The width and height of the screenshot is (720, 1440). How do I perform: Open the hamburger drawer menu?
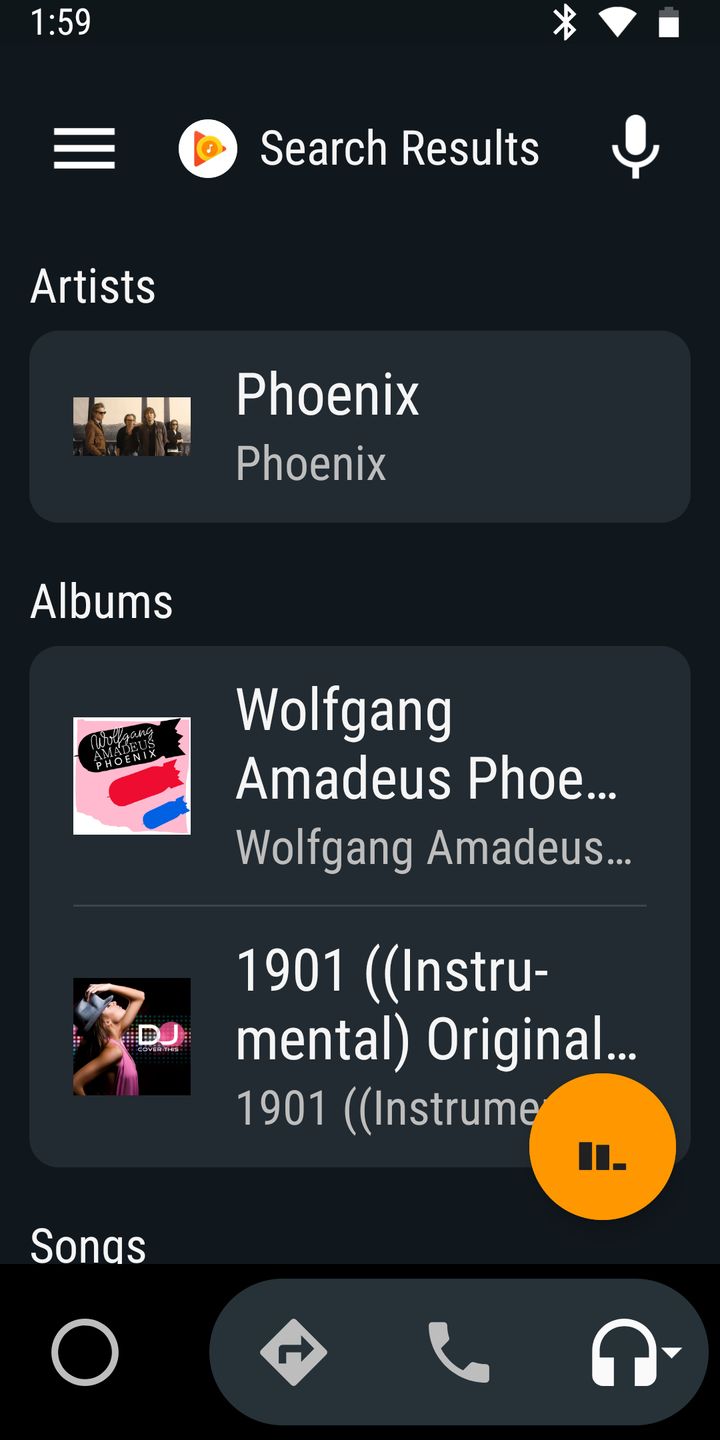click(x=84, y=149)
